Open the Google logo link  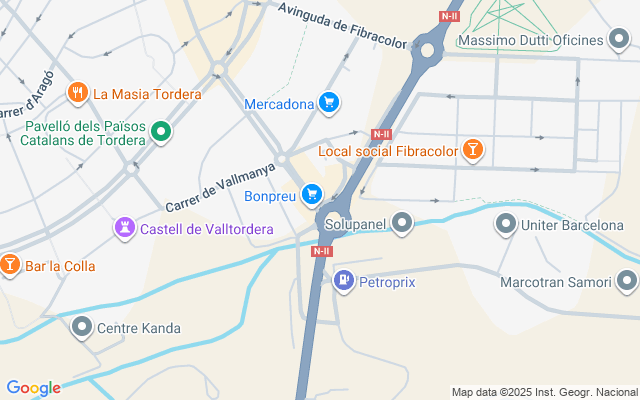pos(33,388)
